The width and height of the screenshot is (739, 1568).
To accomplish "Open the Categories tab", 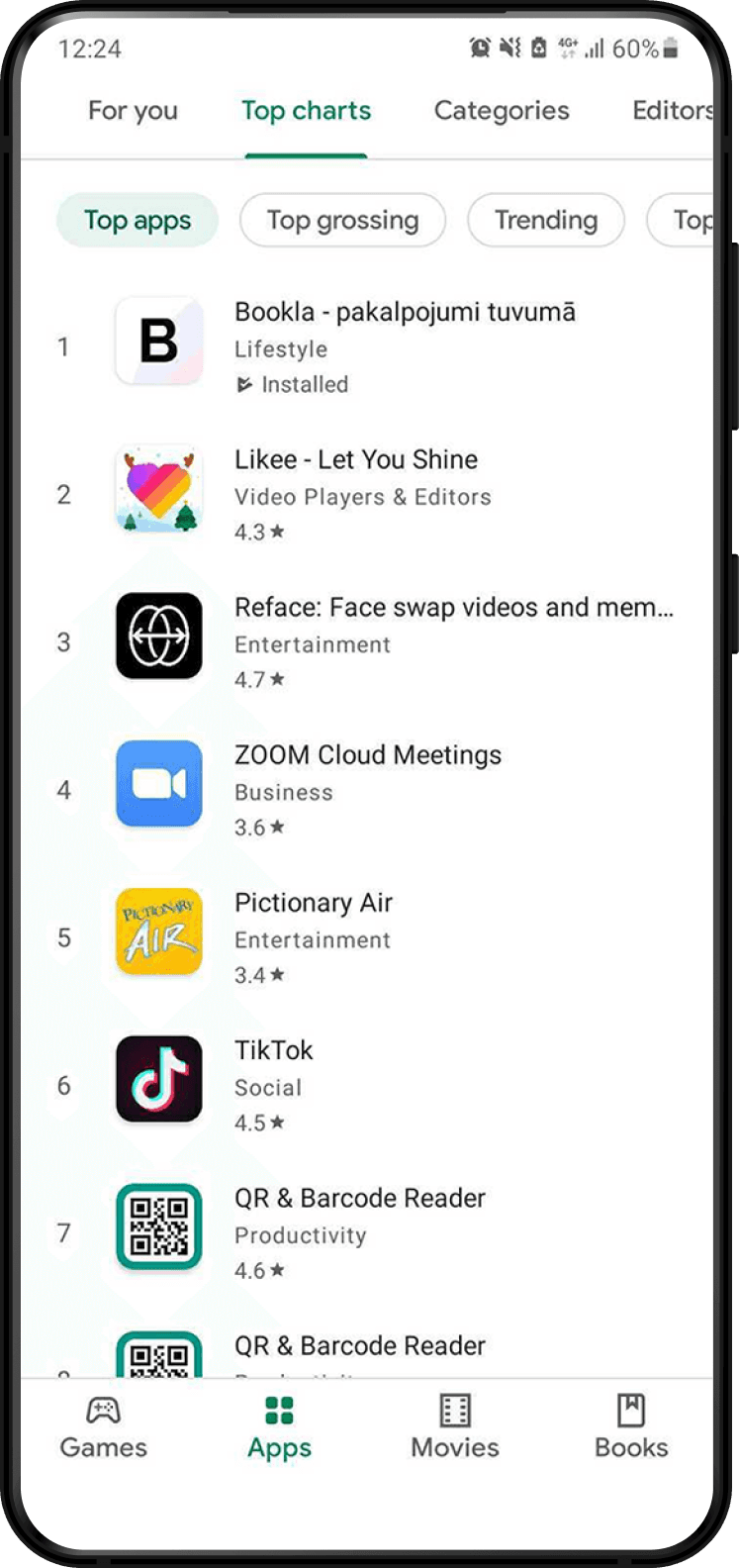I will pos(502,111).
